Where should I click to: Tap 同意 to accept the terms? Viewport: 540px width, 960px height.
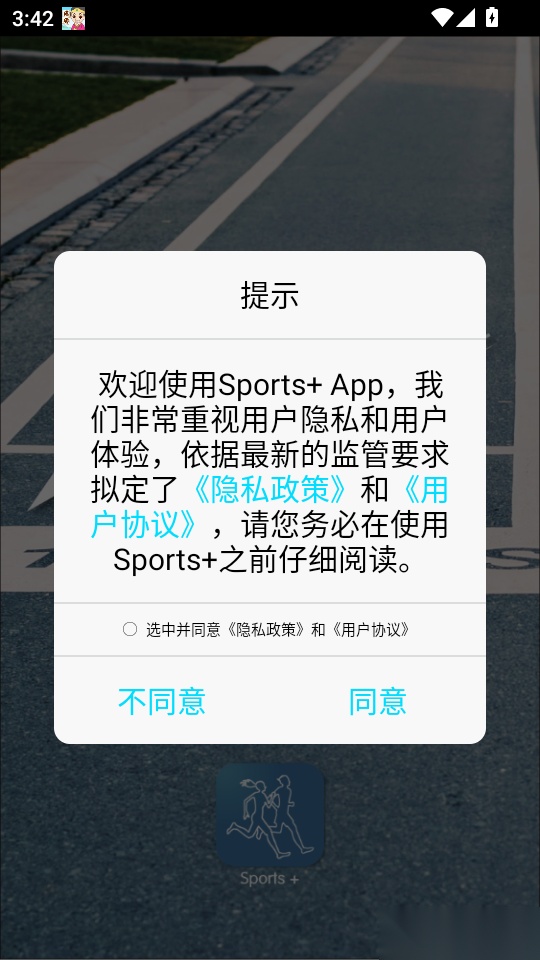click(378, 702)
